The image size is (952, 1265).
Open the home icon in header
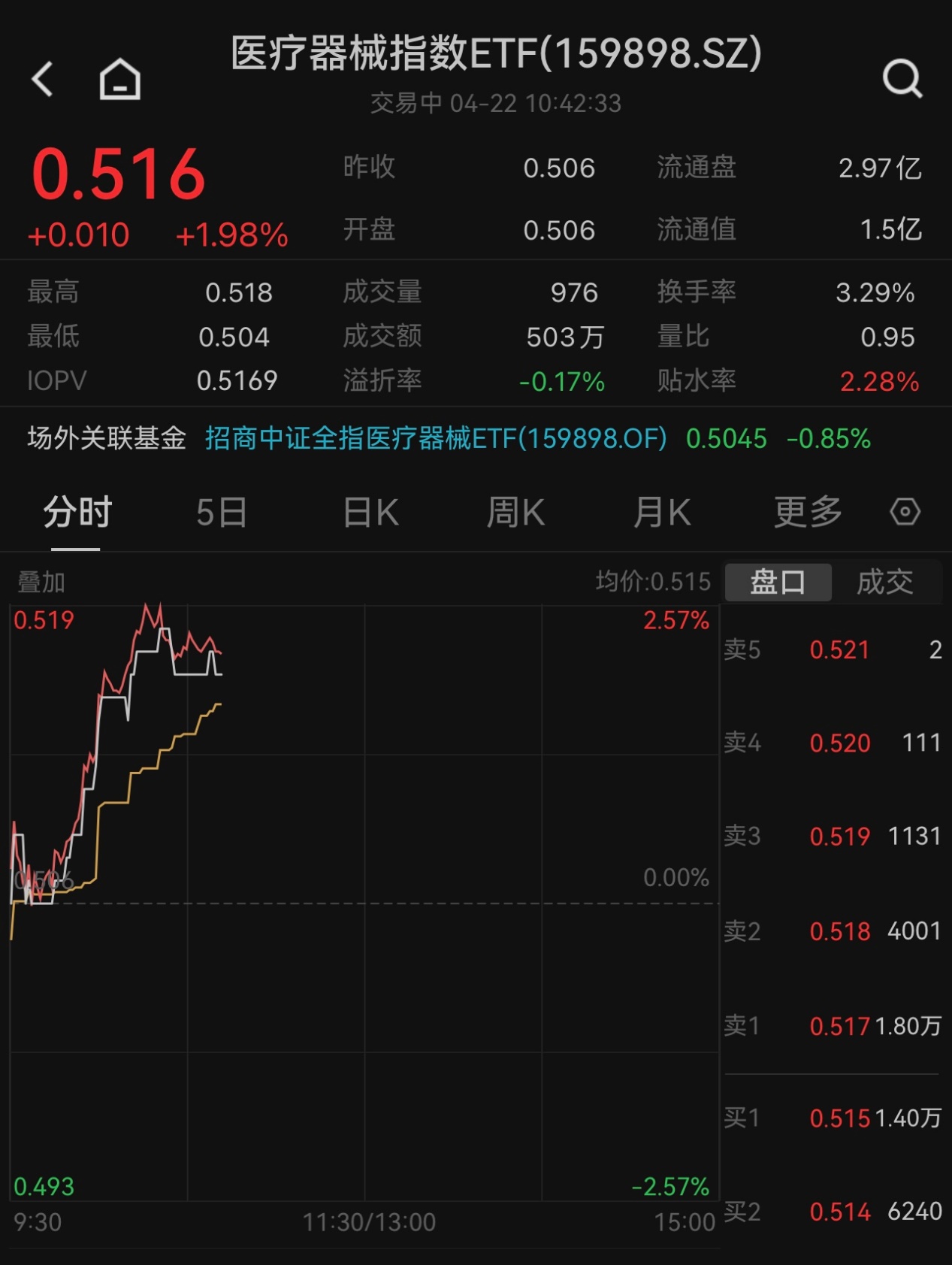coord(120,79)
